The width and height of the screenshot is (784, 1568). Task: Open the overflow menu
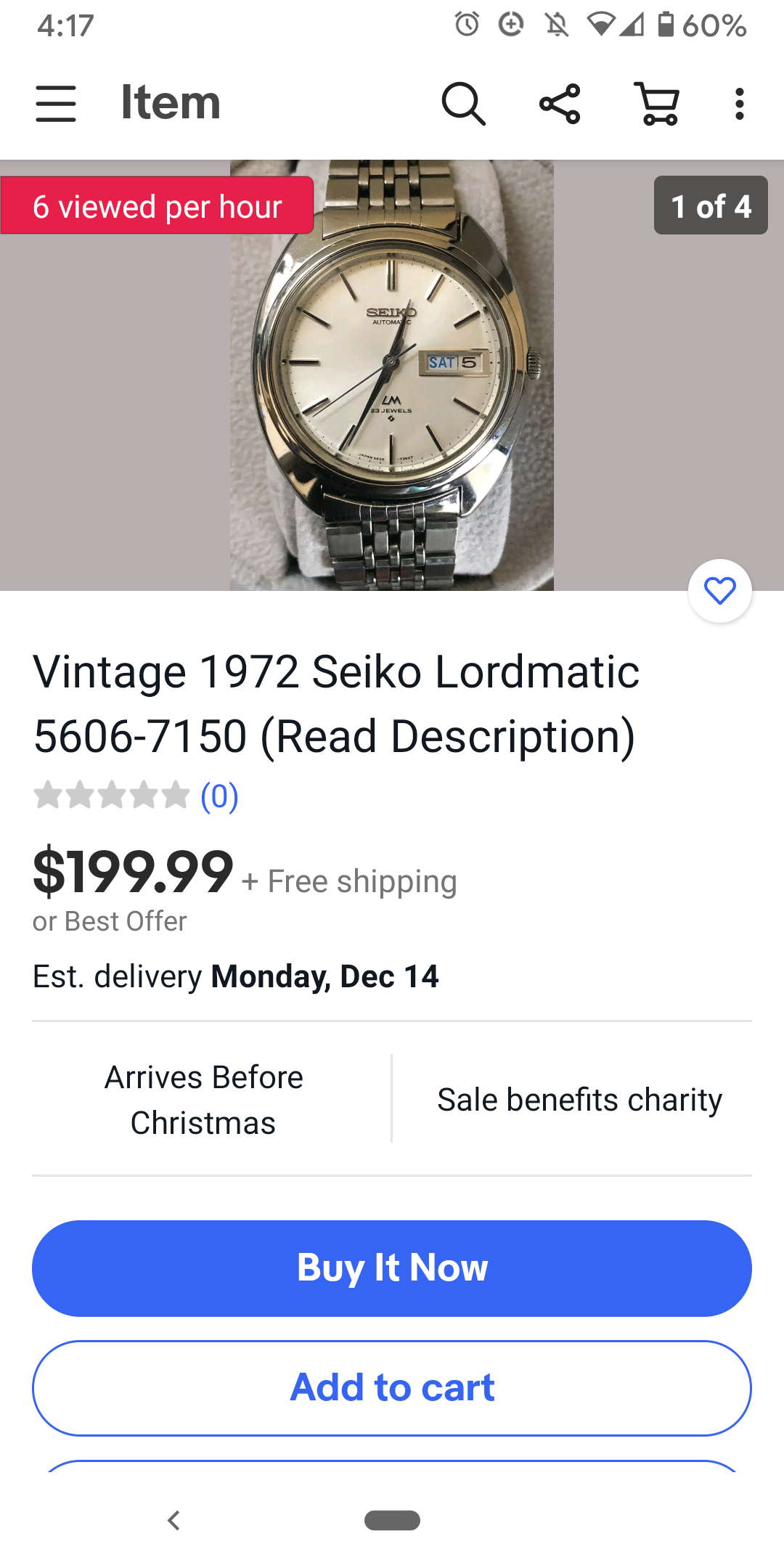[739, 103]
